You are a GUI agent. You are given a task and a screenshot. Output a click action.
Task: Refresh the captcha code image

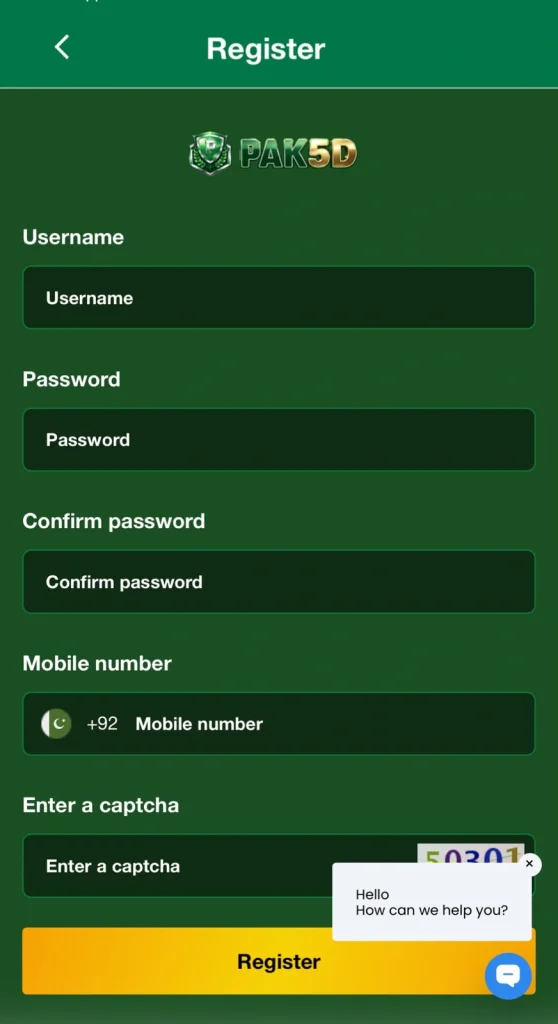click(x=470, y=854)
